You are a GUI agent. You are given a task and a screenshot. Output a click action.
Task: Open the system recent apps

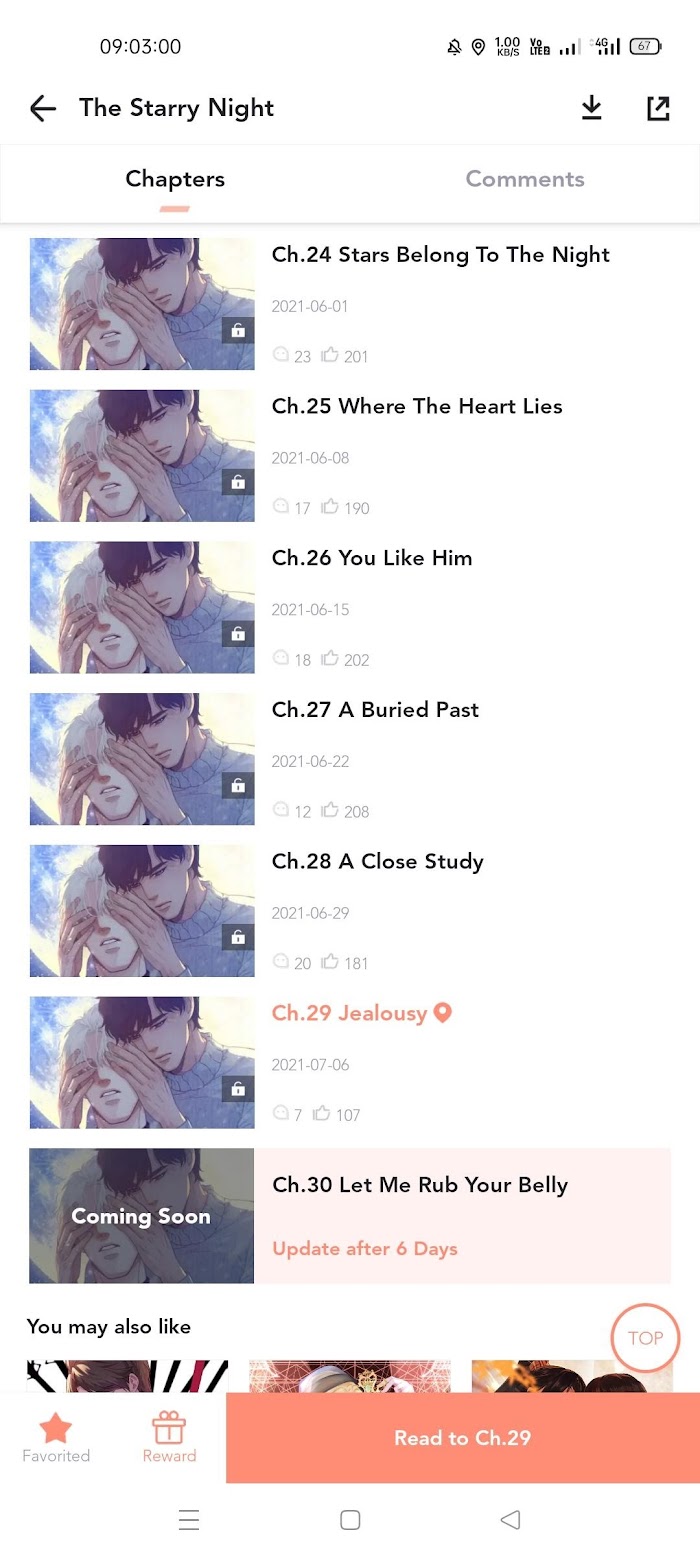click(189, 1520)
